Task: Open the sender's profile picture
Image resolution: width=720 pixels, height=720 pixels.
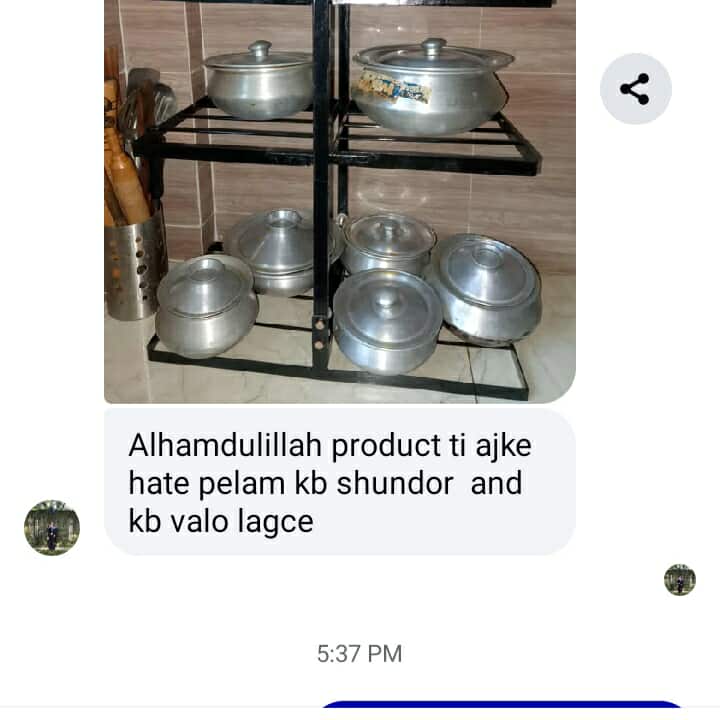Action: [51, 527]
